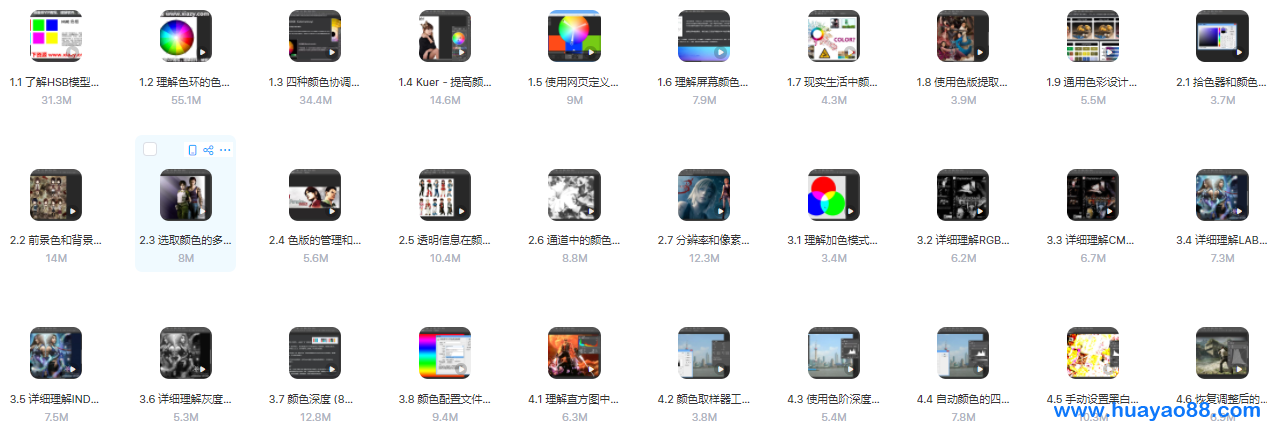Open video 4.1 理解直方图中
Screen dimensions: 1267x429
click(x=574, y=353)
